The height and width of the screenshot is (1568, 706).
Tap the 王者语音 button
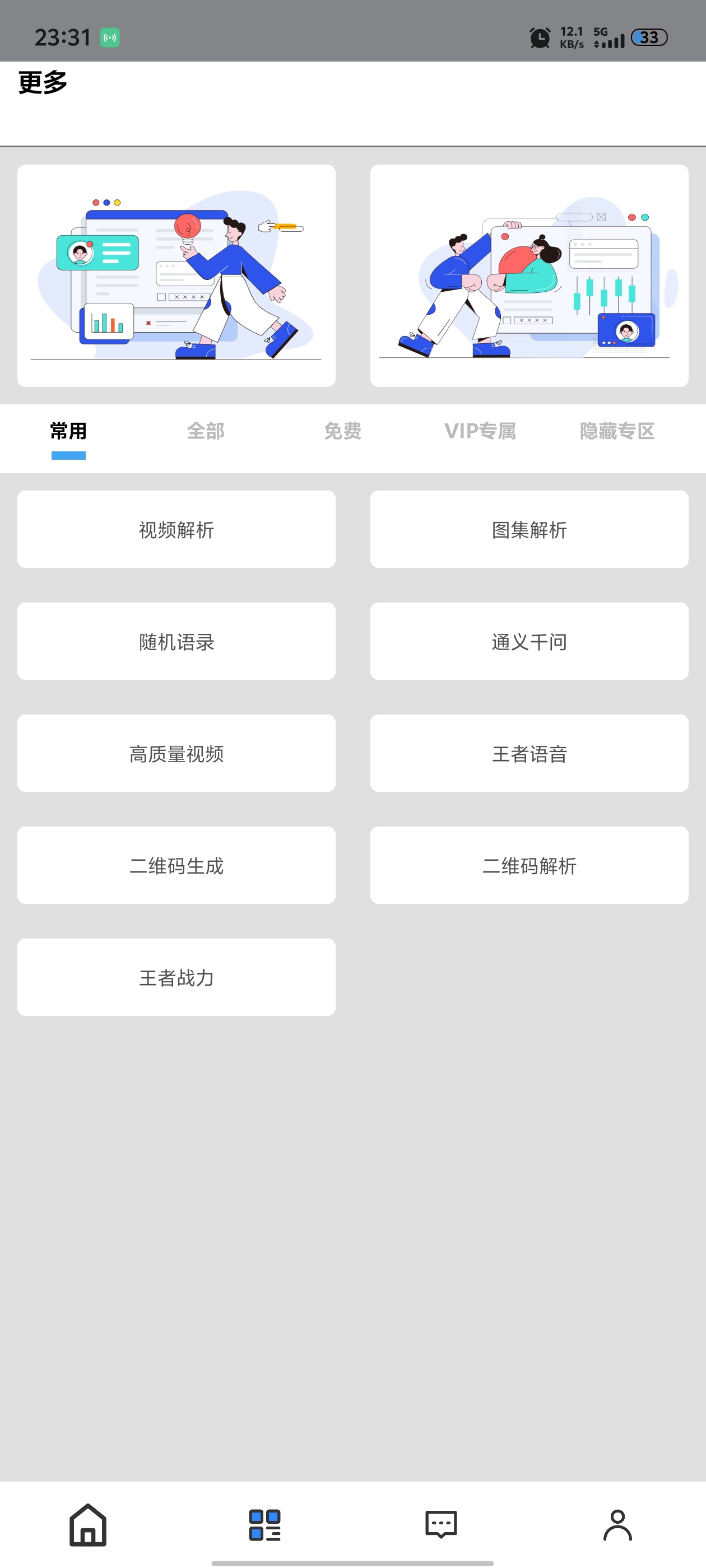(529, 753)
